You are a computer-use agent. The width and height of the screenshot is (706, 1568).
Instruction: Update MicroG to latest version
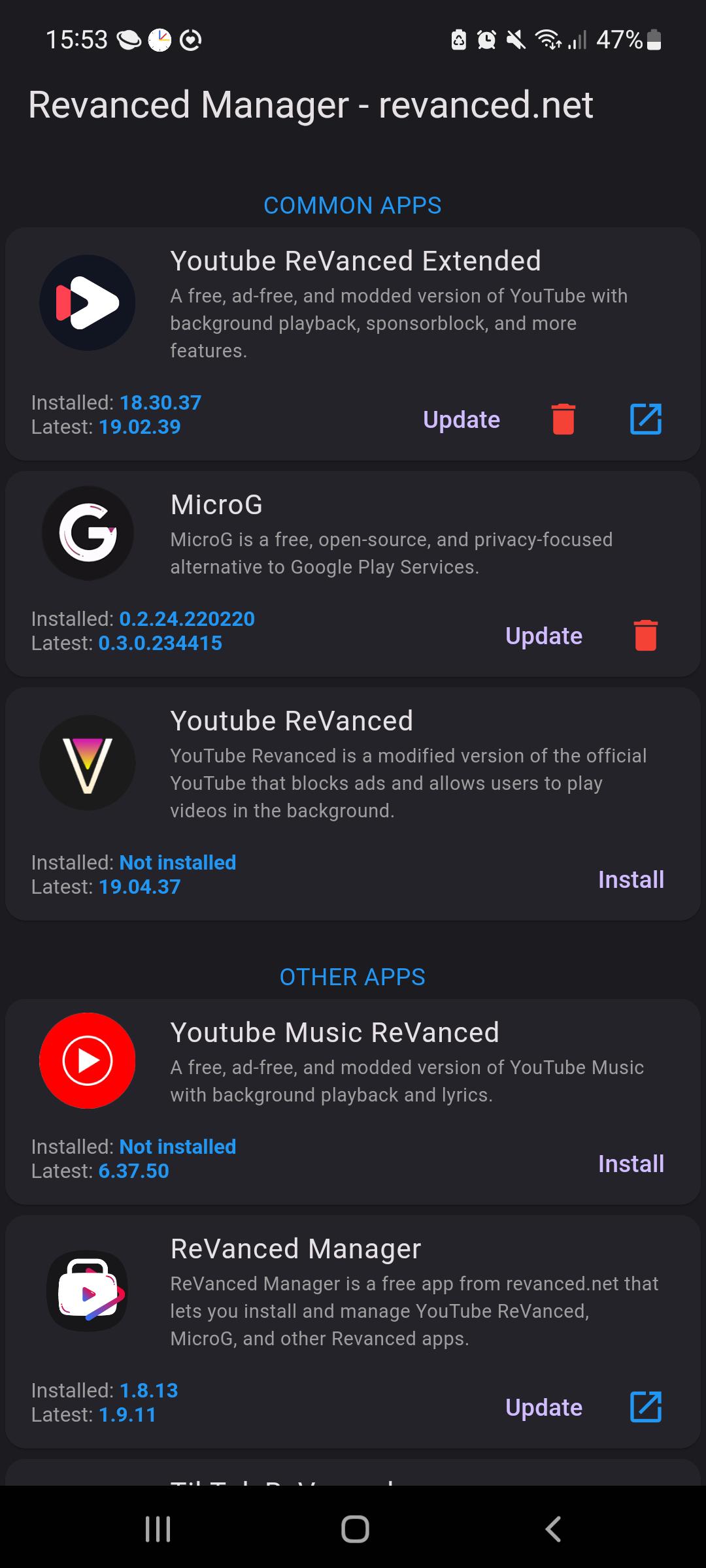tap(544, 636)
